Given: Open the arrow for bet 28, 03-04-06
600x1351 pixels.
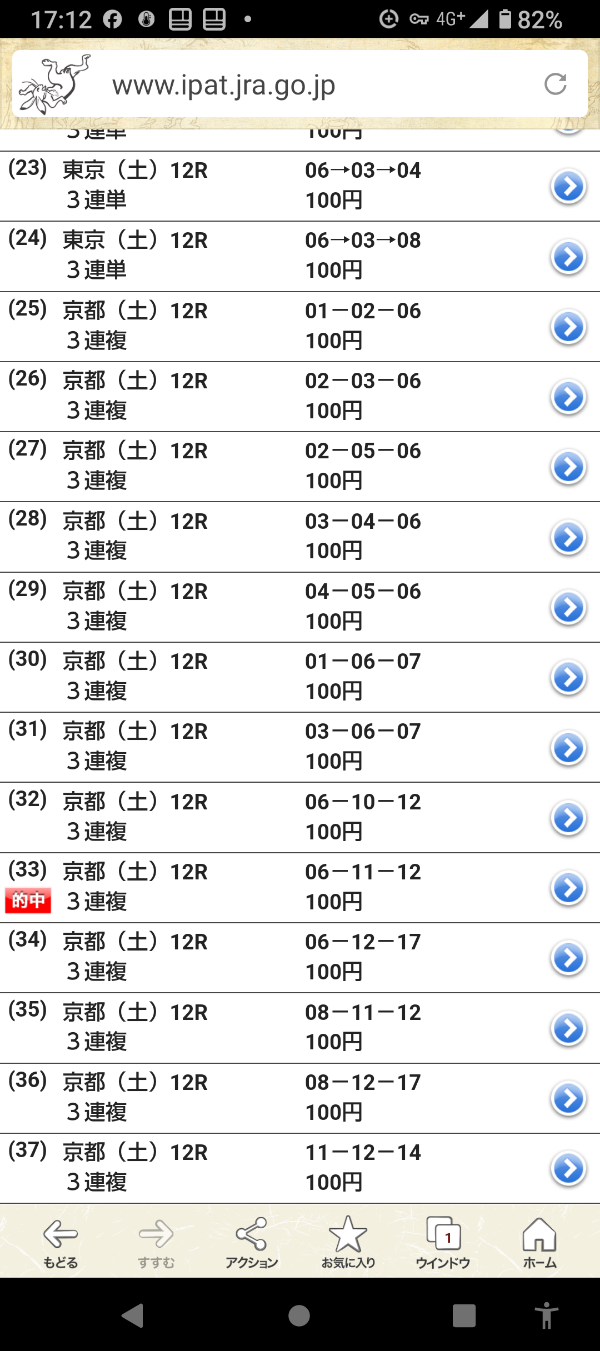Looking at the screenshot, I should tap(568, 538).
